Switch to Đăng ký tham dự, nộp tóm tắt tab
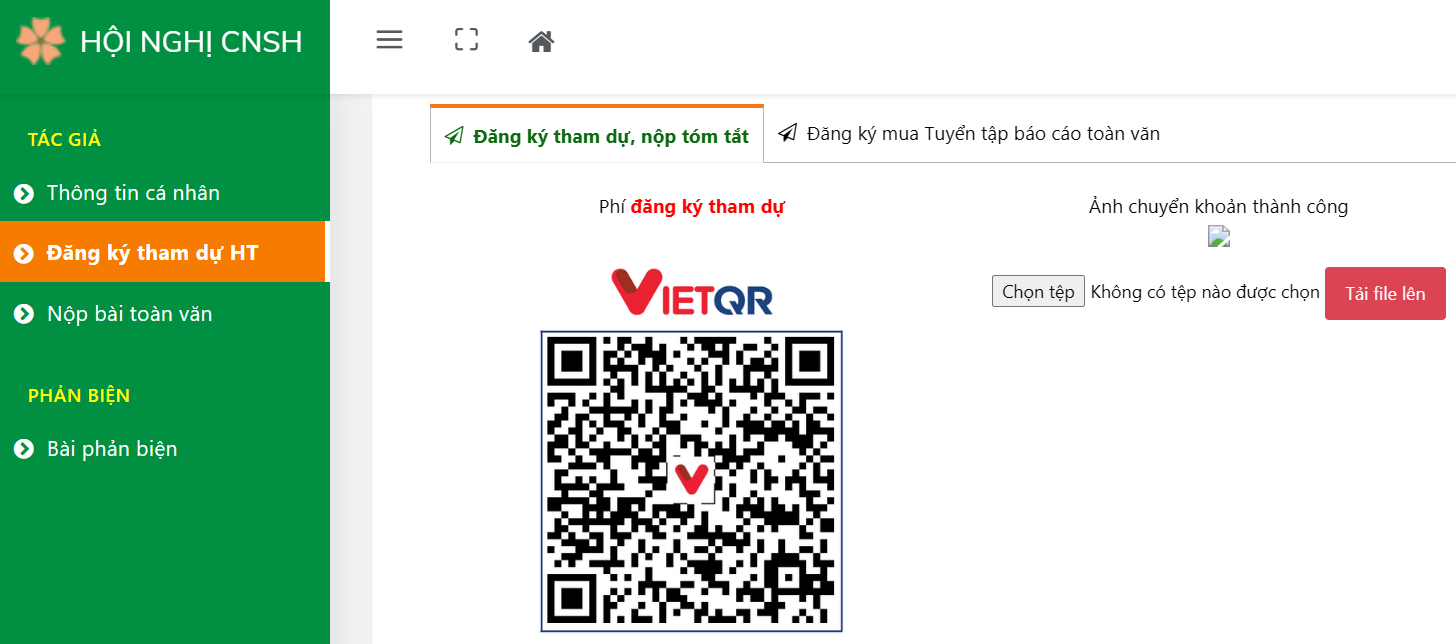The image size is (1456, 644). pyautogui.click(x=598, y=136)
